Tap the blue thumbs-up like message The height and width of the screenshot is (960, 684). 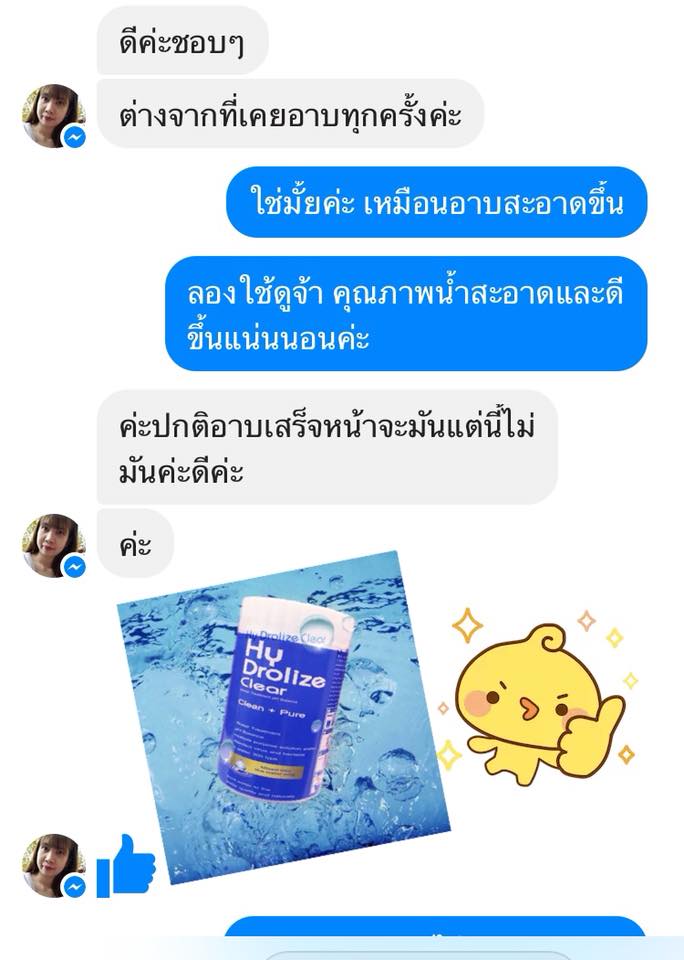tap(126, 866)
